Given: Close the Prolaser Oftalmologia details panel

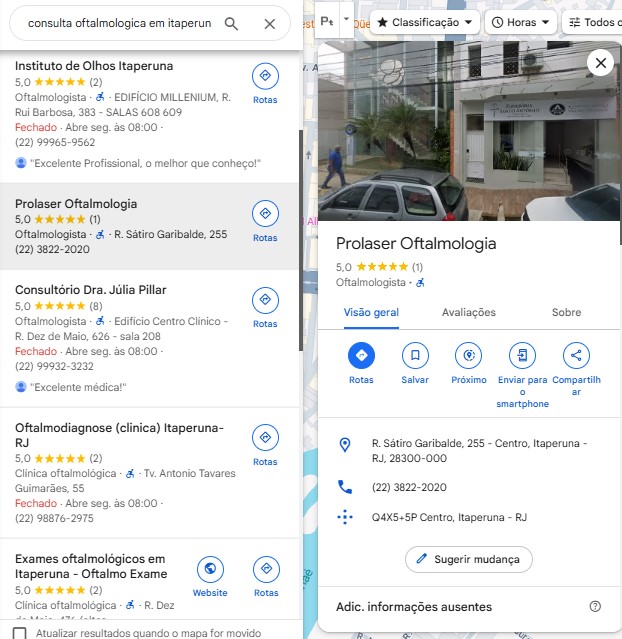Looking at the screenshot, I should coord(600,63).
